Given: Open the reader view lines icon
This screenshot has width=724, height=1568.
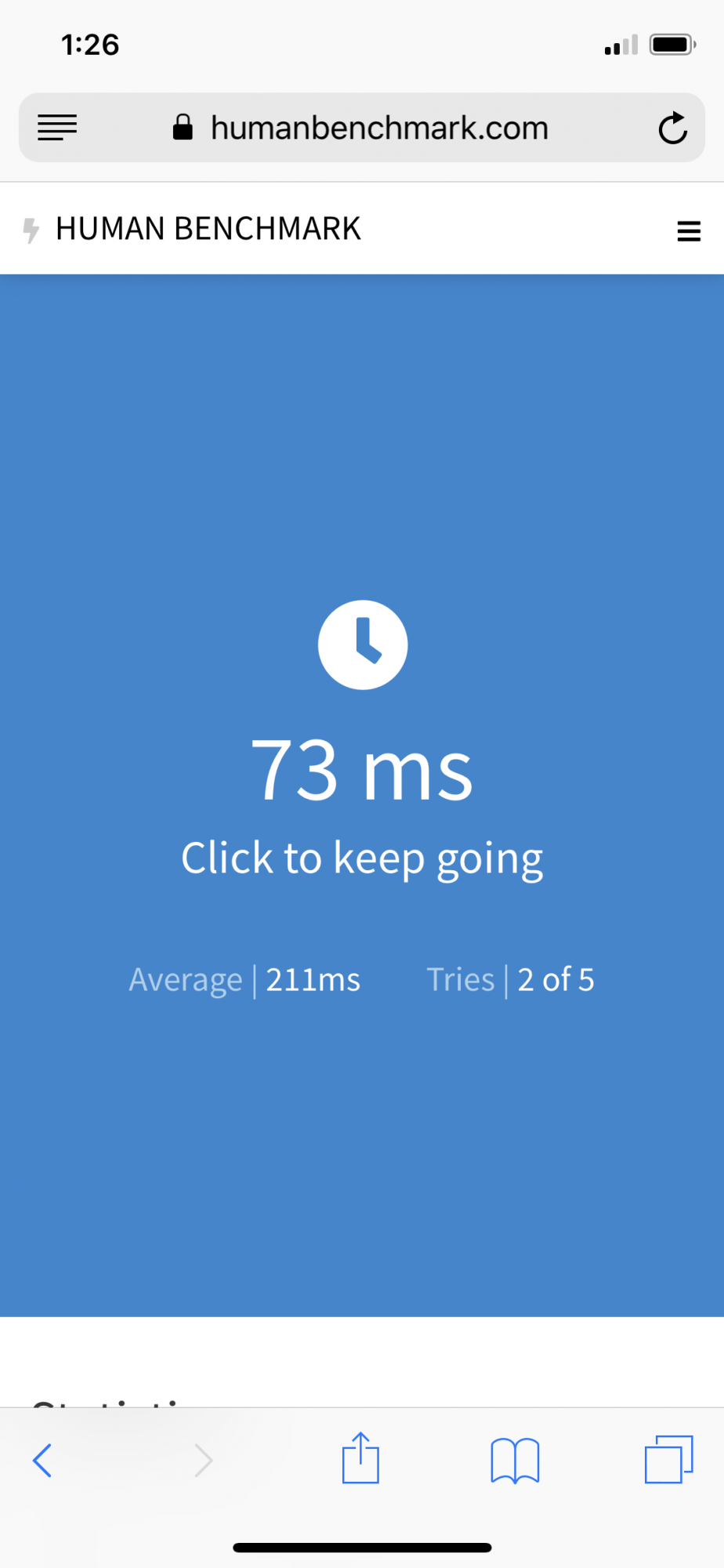Looking at the screenshot, I should point(57,127).
